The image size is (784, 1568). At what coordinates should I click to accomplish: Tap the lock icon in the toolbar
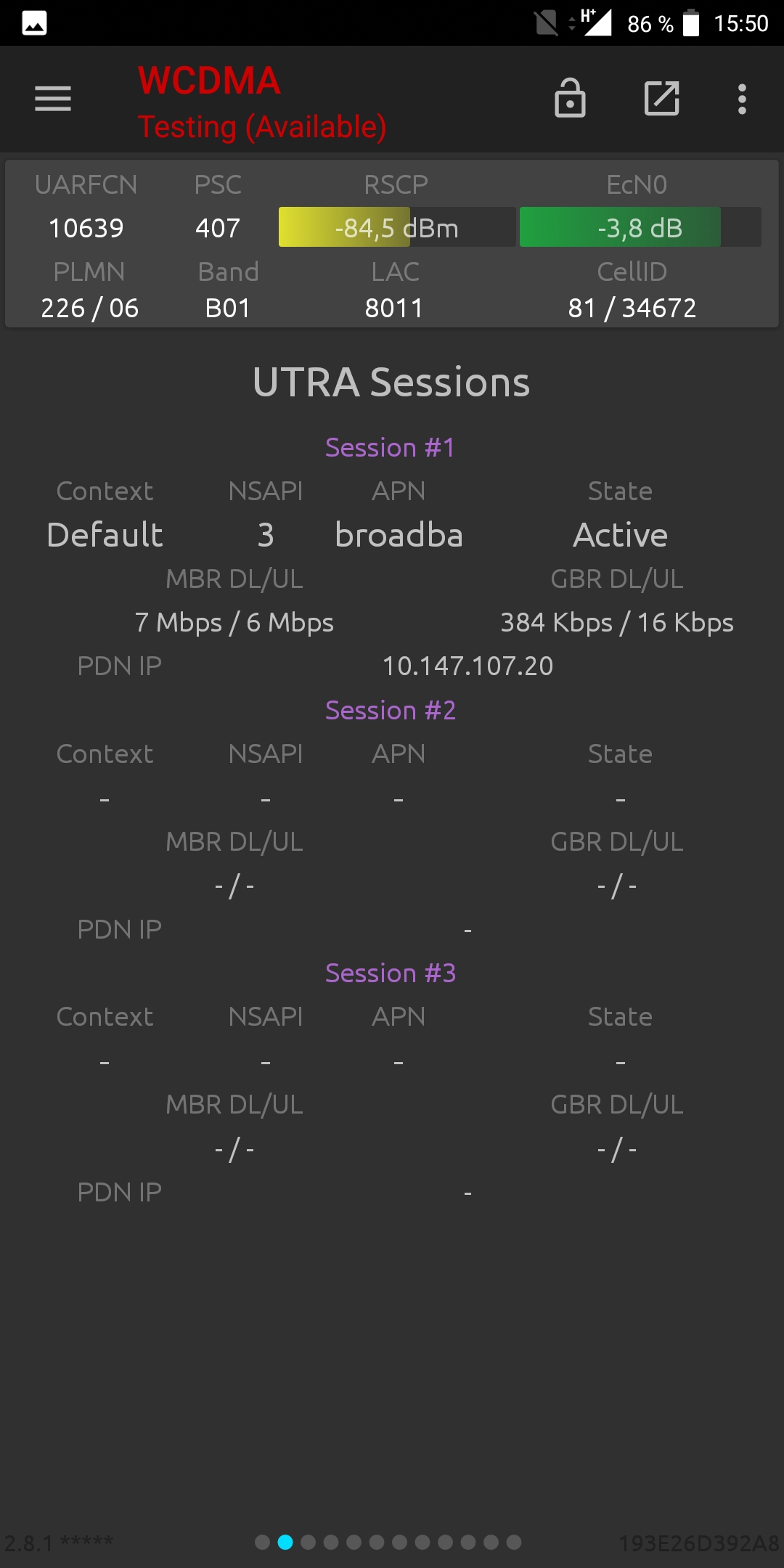tap(570, 98)
